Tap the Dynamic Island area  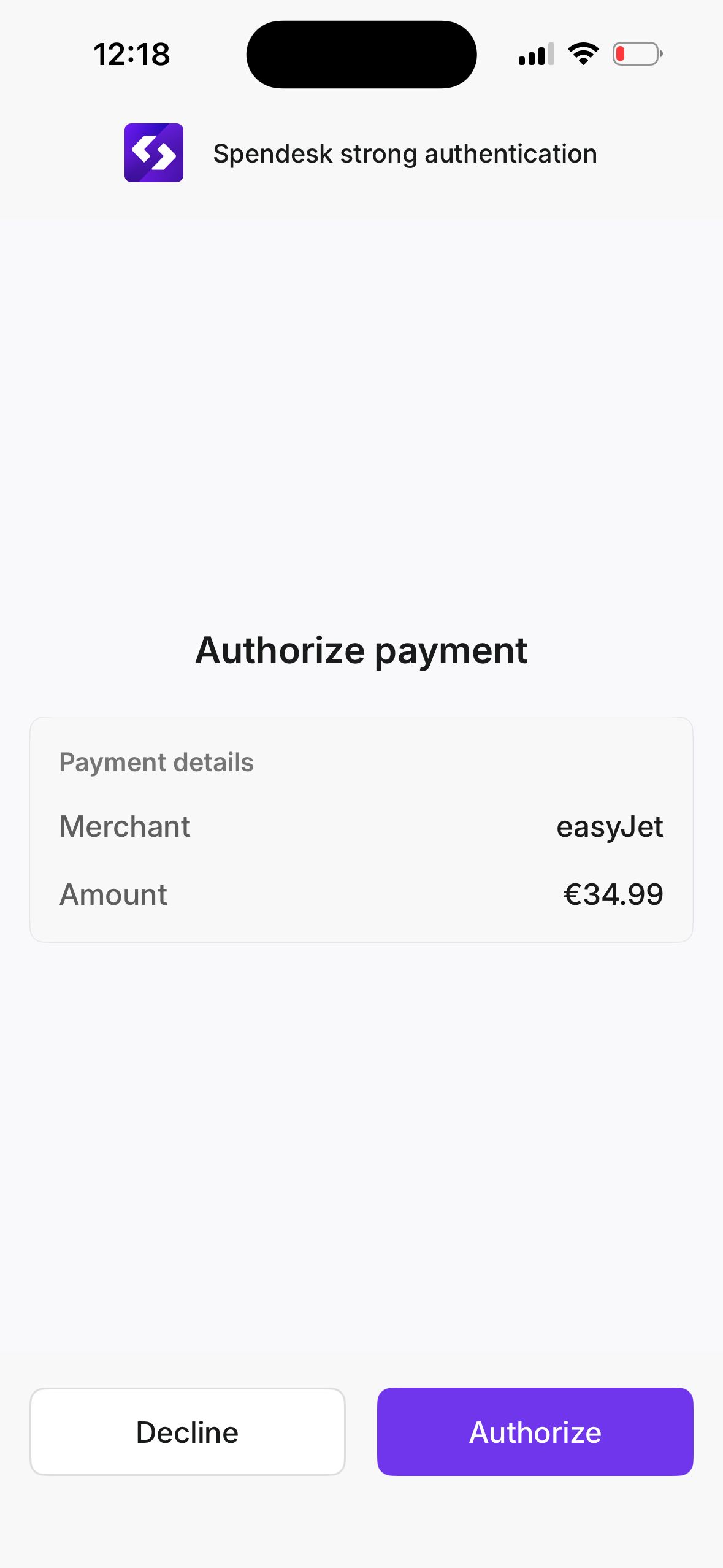click(x=361, y=55)
